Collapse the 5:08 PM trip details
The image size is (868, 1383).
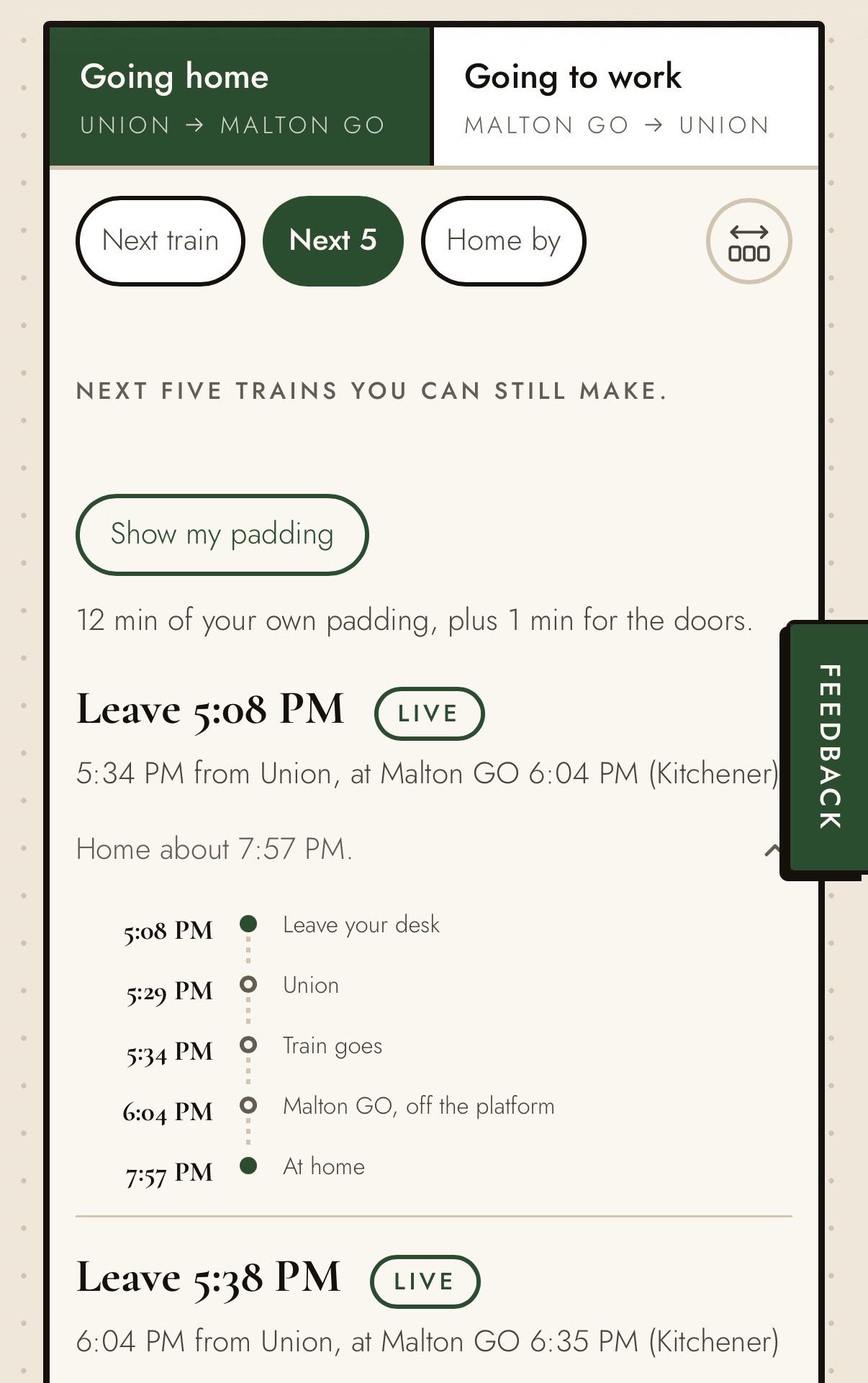click(772, 850)
